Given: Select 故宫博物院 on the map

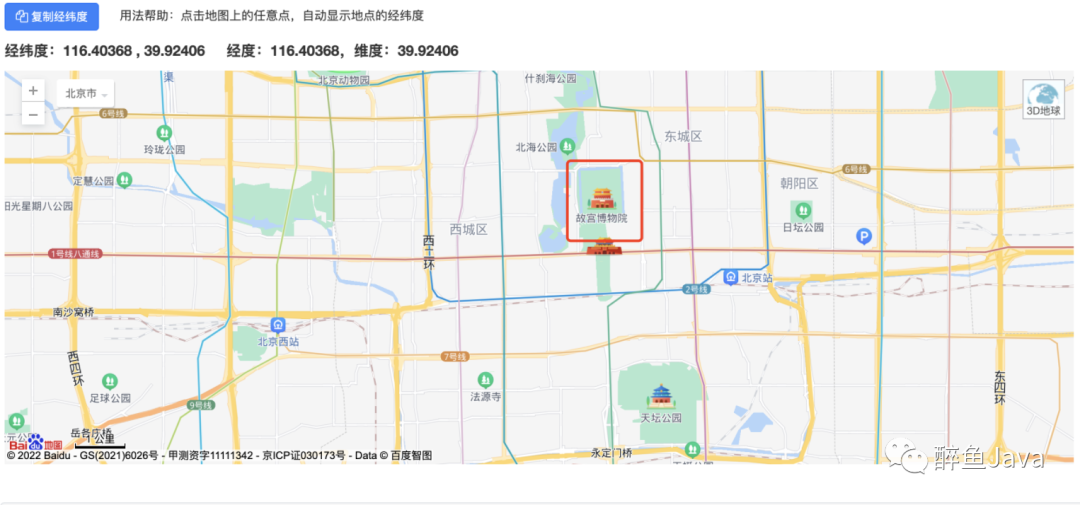Looking at the screenshot, I should pyautogui.click(x=601, y=197).
